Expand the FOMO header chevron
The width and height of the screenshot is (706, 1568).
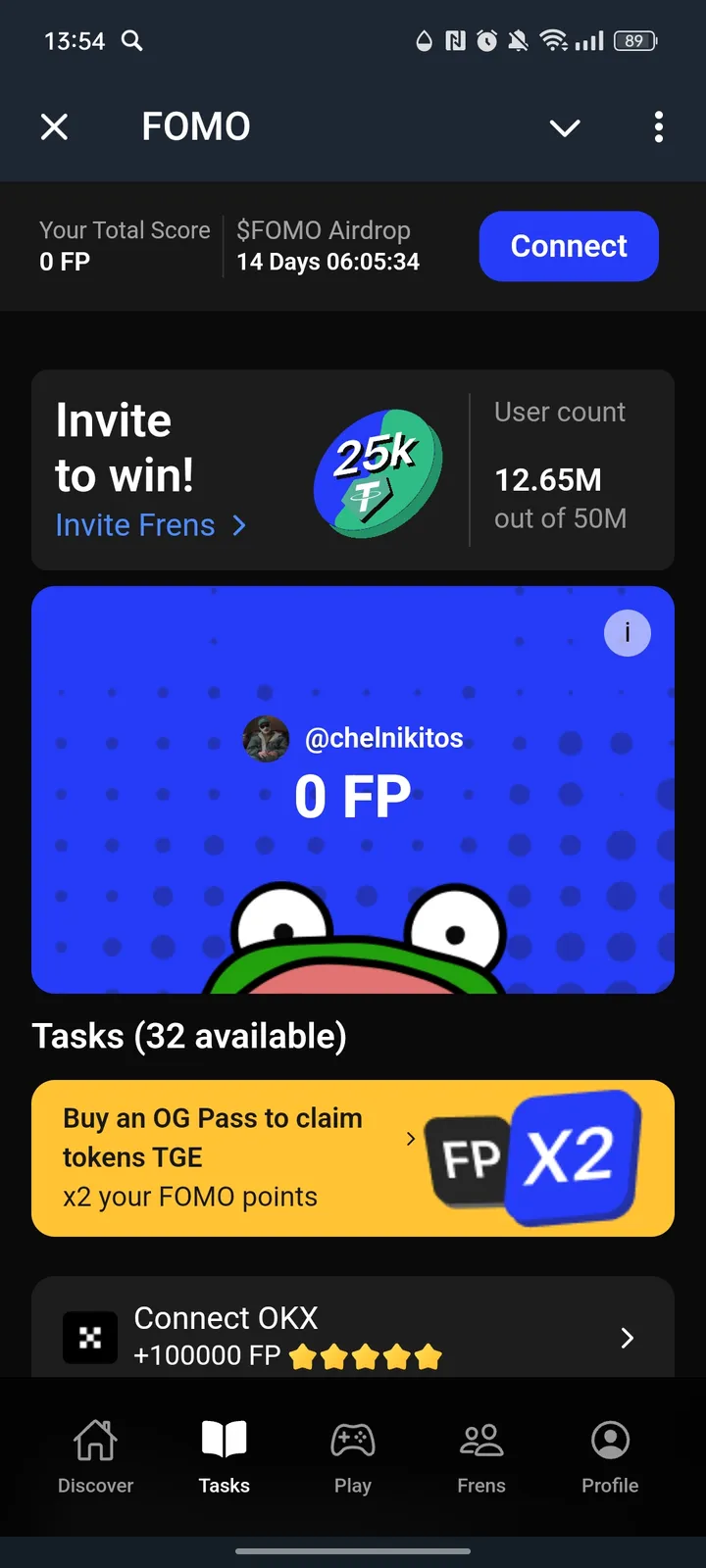[565, 127]
